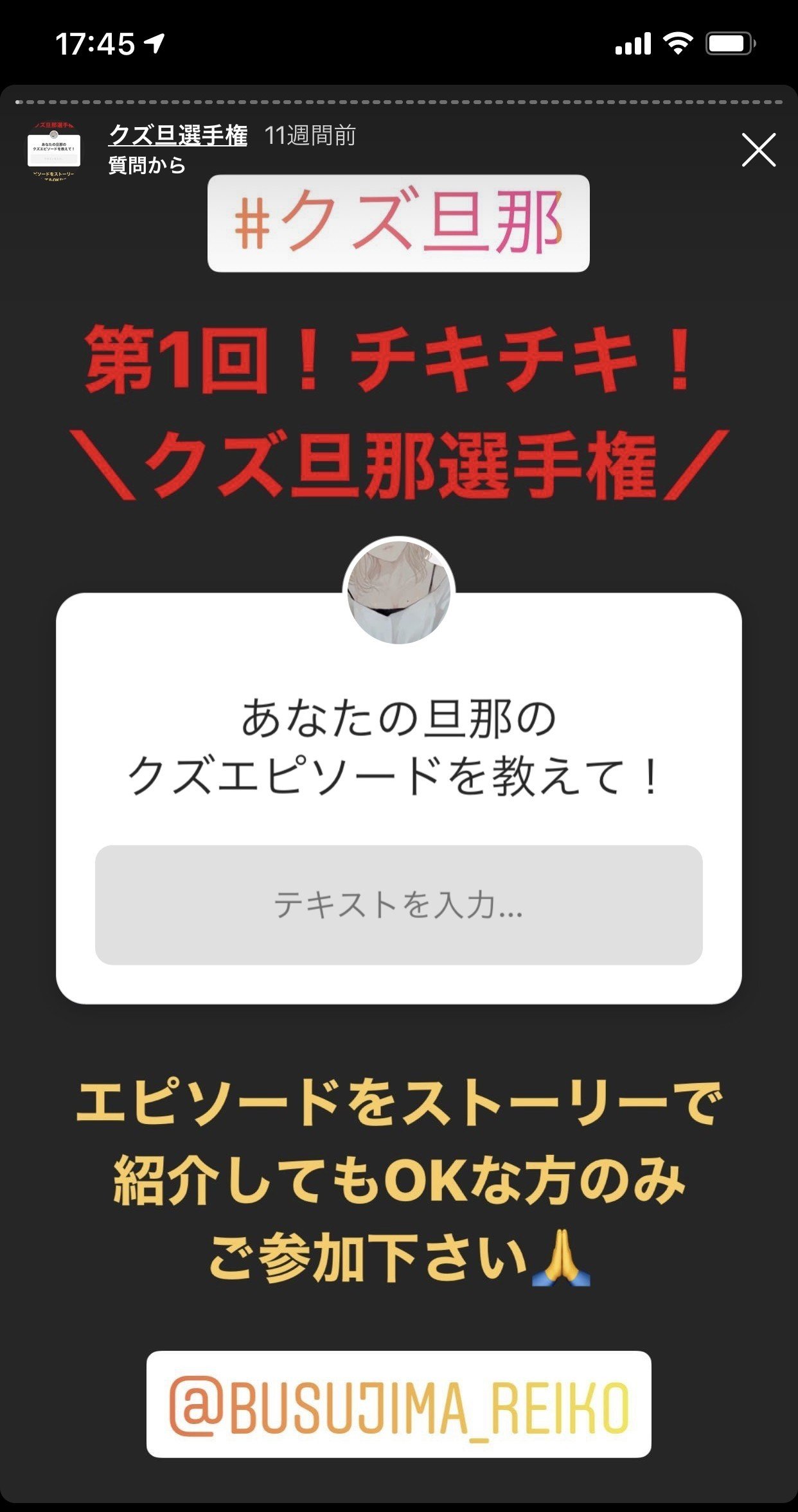798x1512 pixels.
Task: Close the story viewer
Action: tap(758, 150)
